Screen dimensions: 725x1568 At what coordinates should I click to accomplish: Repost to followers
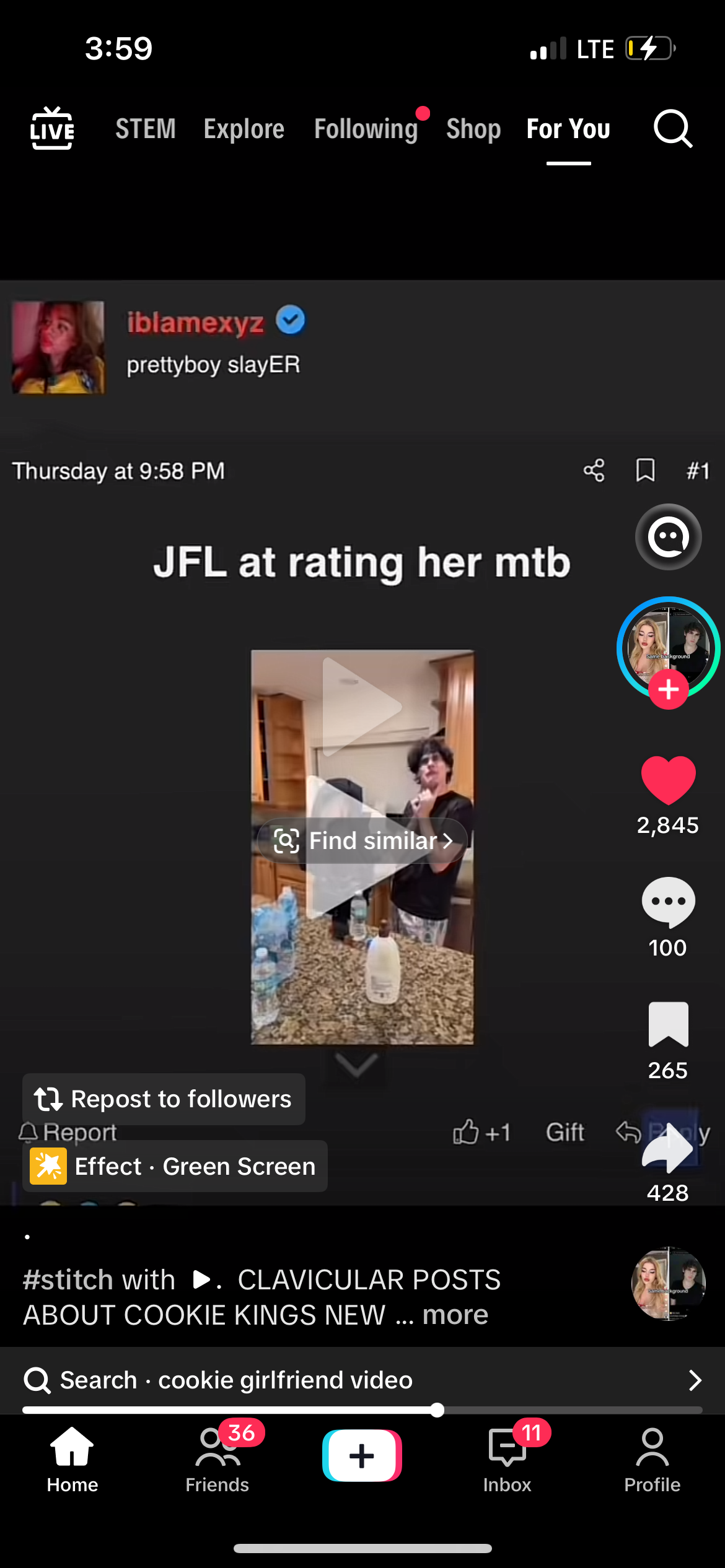[164, 1099]
